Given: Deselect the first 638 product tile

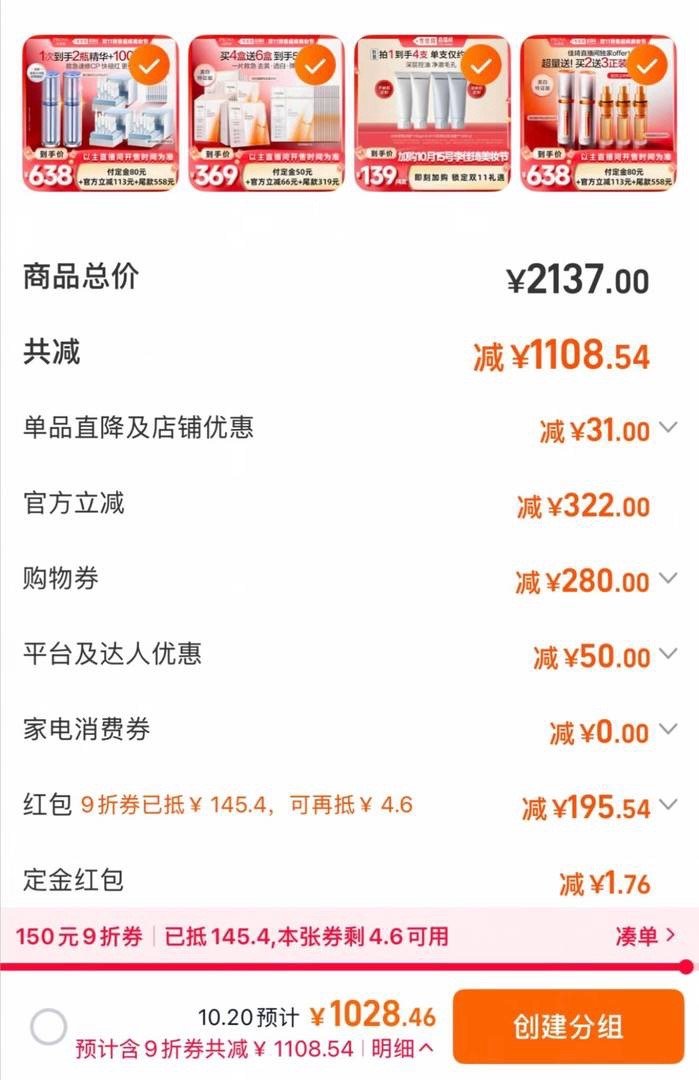Looking at the screenshot, I should (x=149, y=67).
